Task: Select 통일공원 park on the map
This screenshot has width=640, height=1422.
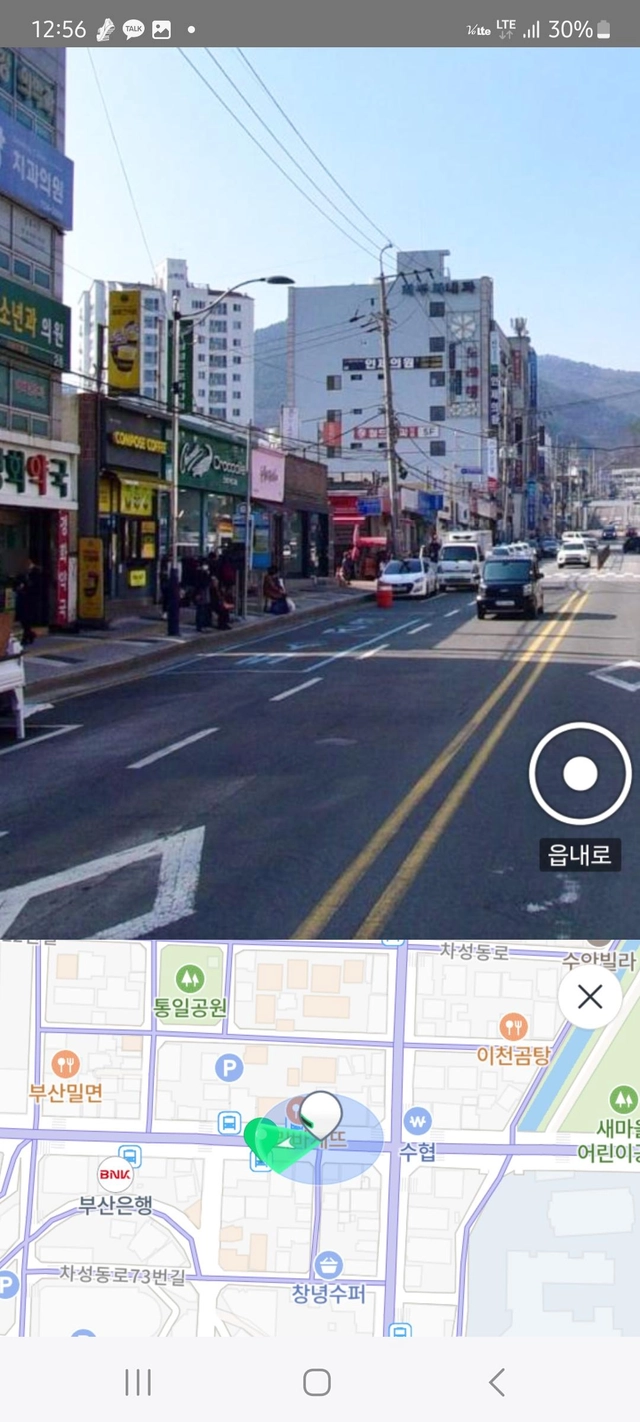Action: [190, 979]
